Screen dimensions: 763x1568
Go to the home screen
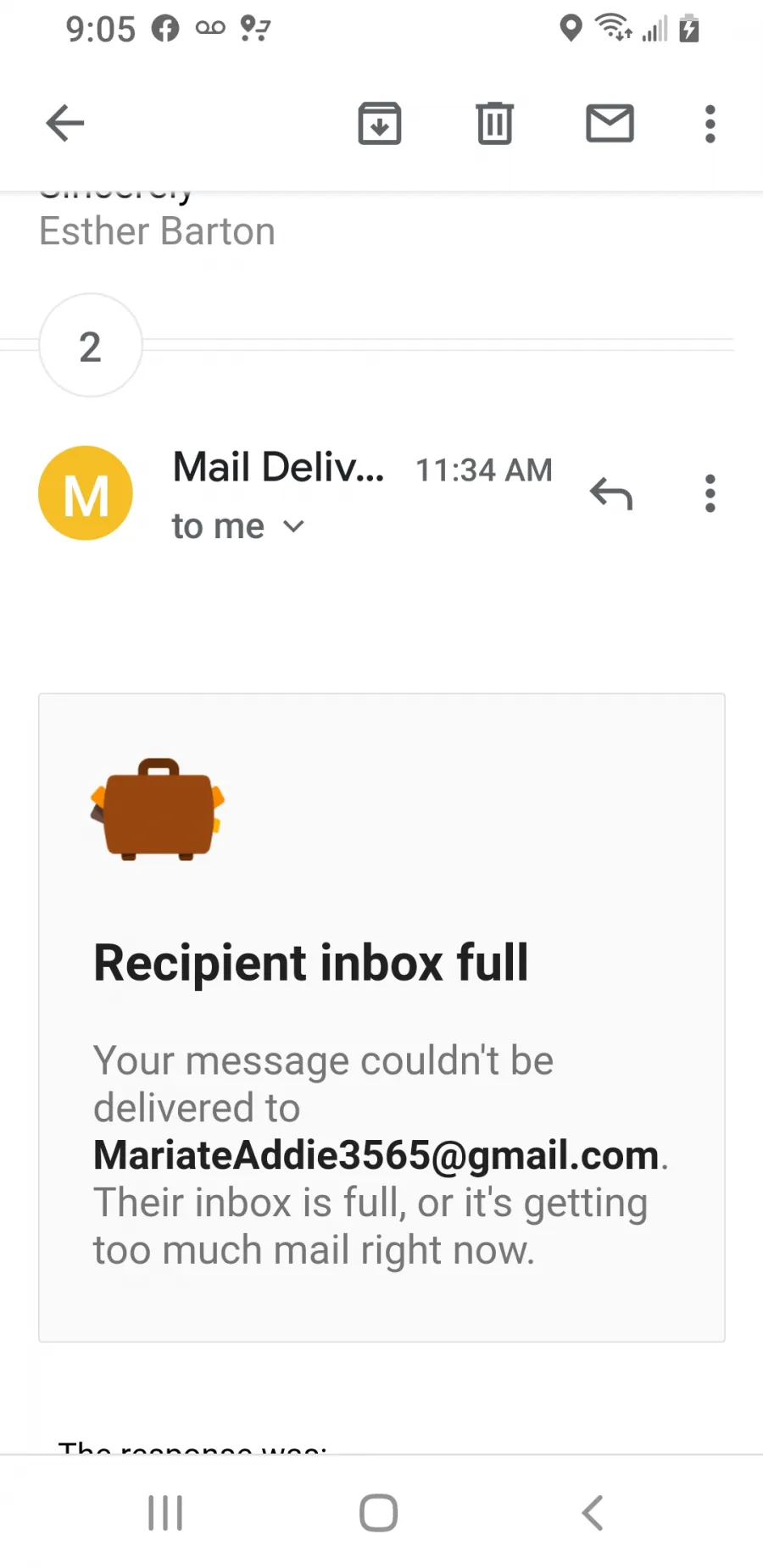click(x=379, y=1513)
